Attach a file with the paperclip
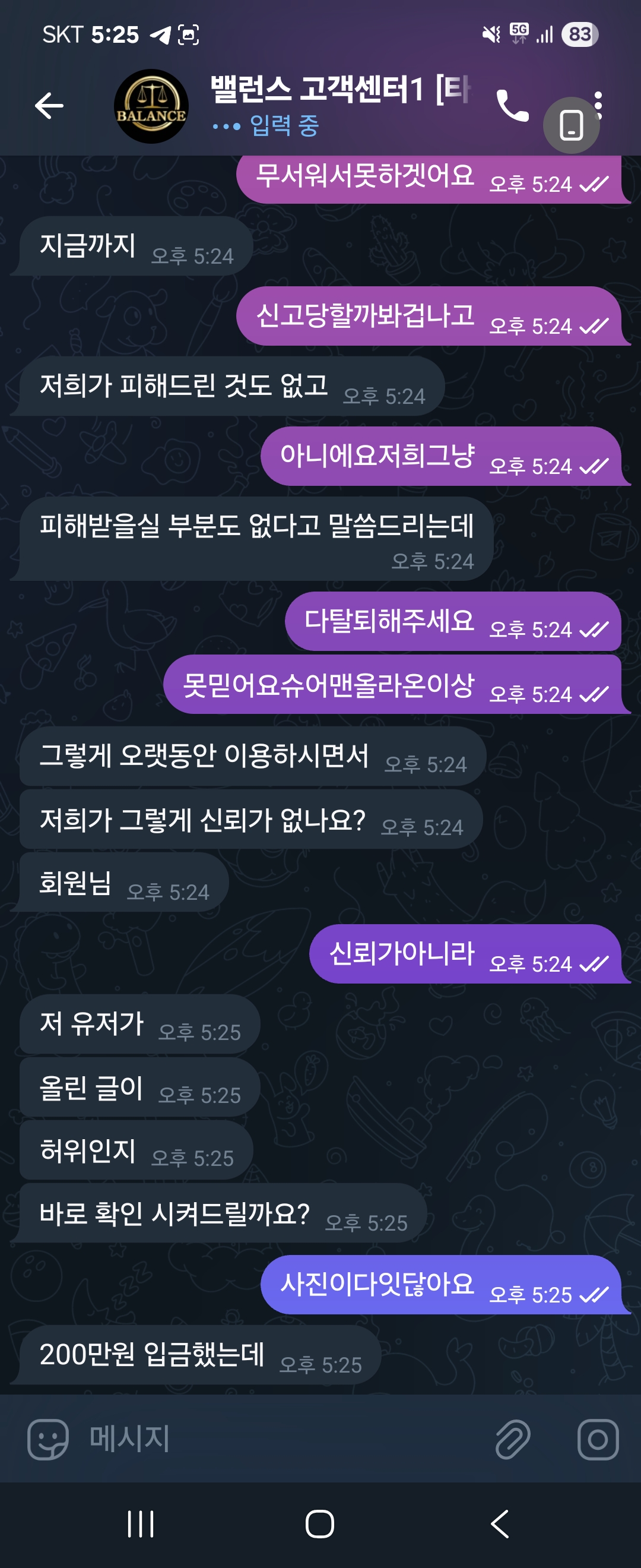This screenshot has width=641, height=1568. click(513, 1440)
